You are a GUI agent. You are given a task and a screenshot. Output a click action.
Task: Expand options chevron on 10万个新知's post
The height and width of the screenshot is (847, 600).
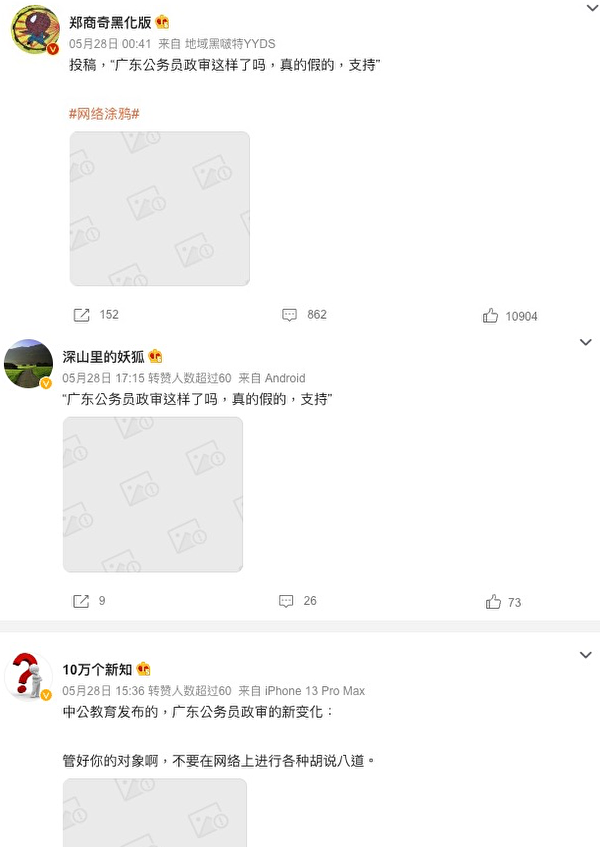pos(586,655)
